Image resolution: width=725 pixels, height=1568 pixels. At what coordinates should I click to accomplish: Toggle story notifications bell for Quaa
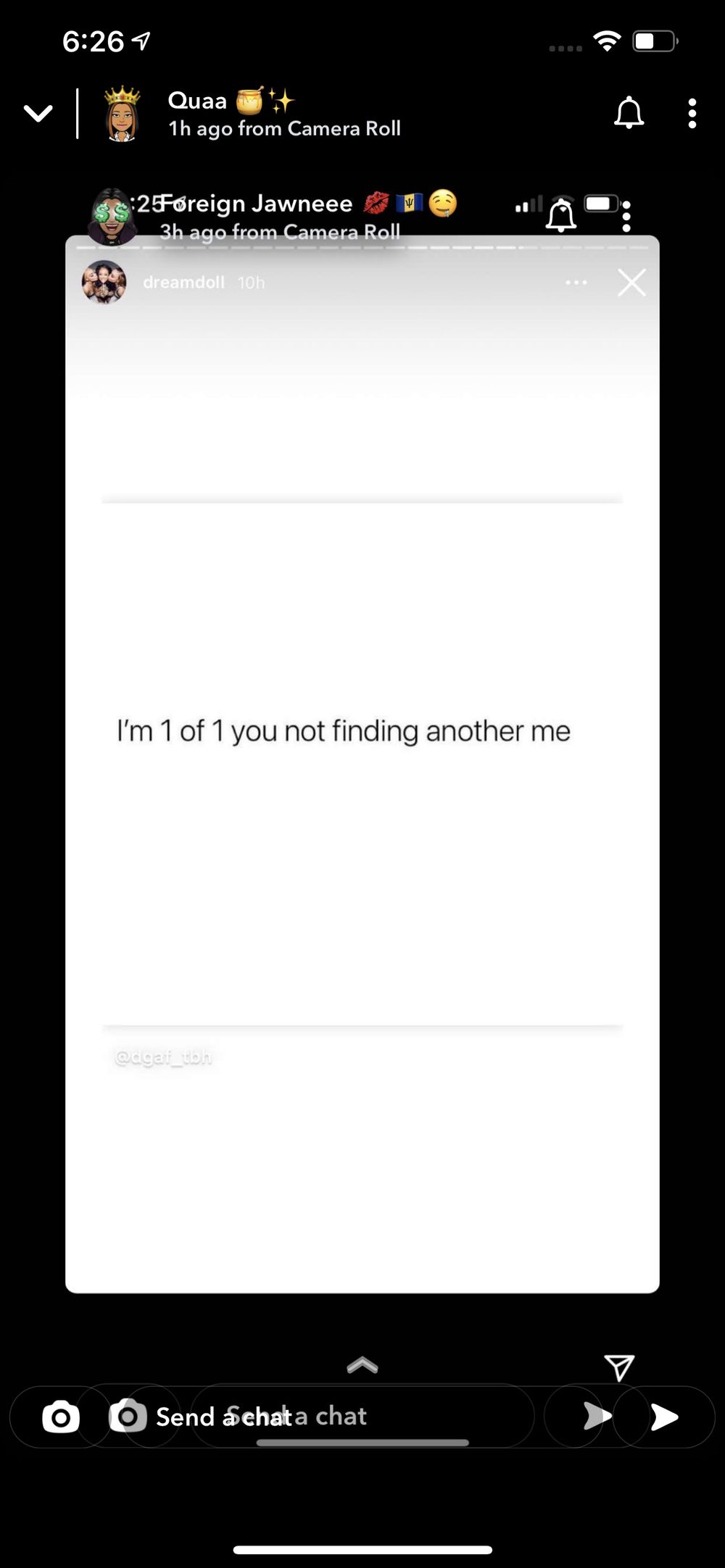click(629, 113)
